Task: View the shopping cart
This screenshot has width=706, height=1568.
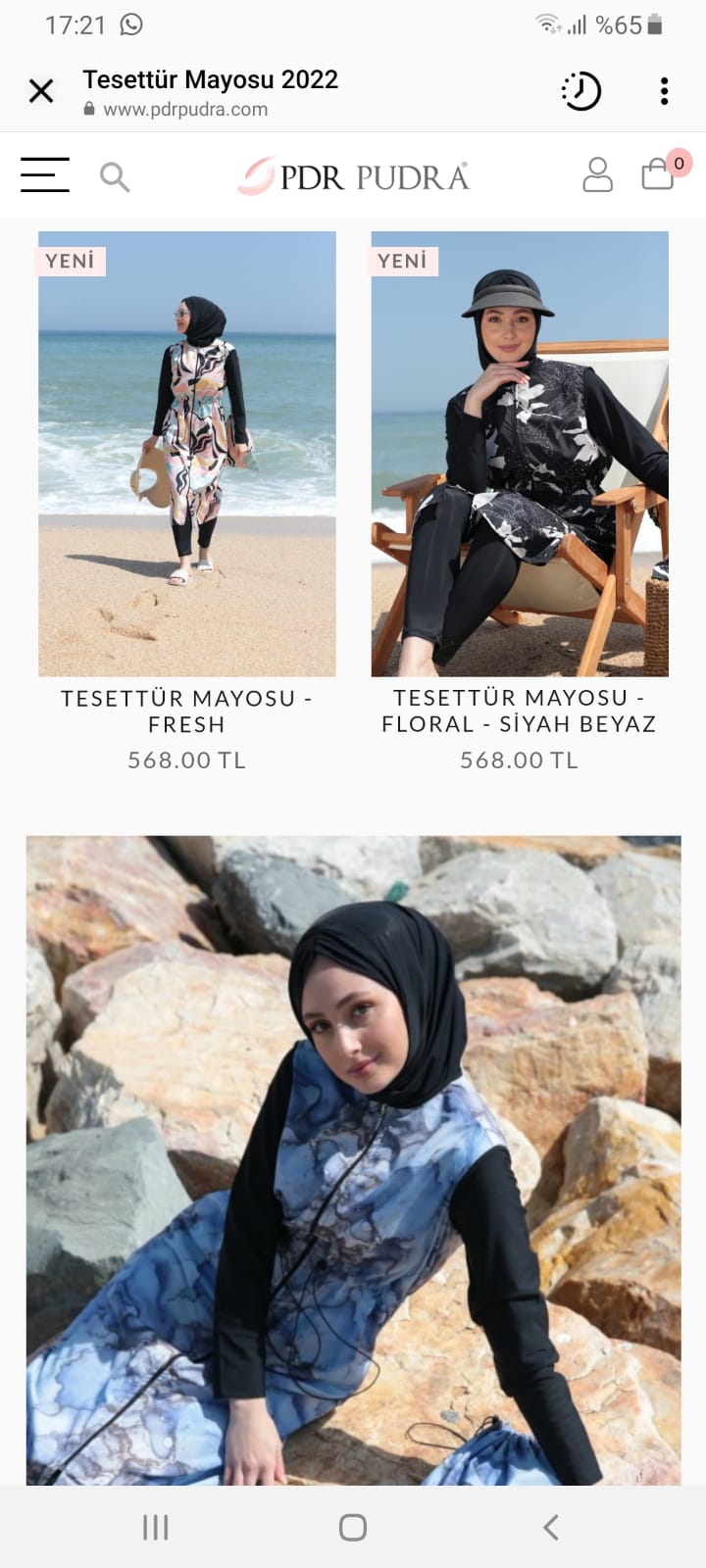Action: (x=658, y=174)
